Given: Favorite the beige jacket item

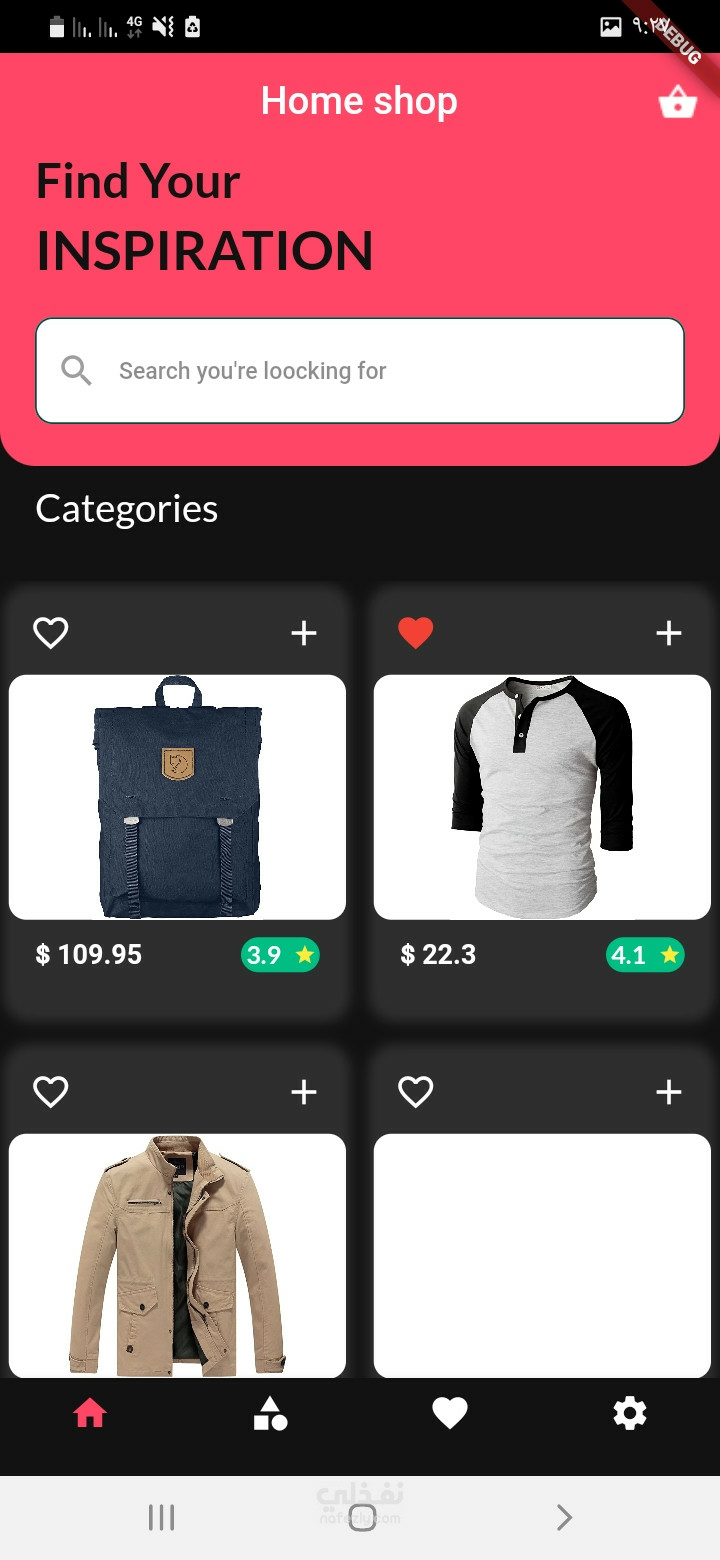Looking at the screenshot, I should click(51, 1092).
